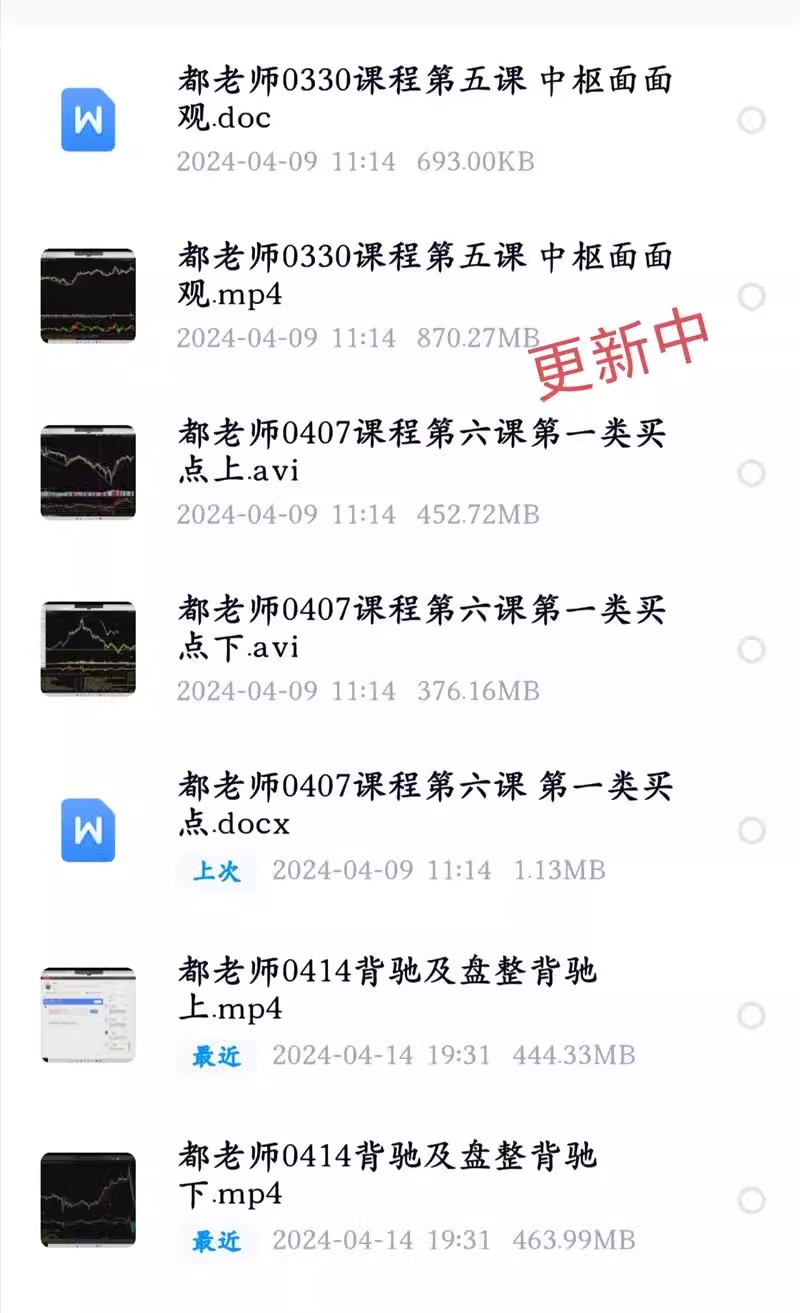Open the thumbnail of 第一类买点下.avi
Image resolution: width=800 pixels, height=1313 pixels.
point(88,646)
